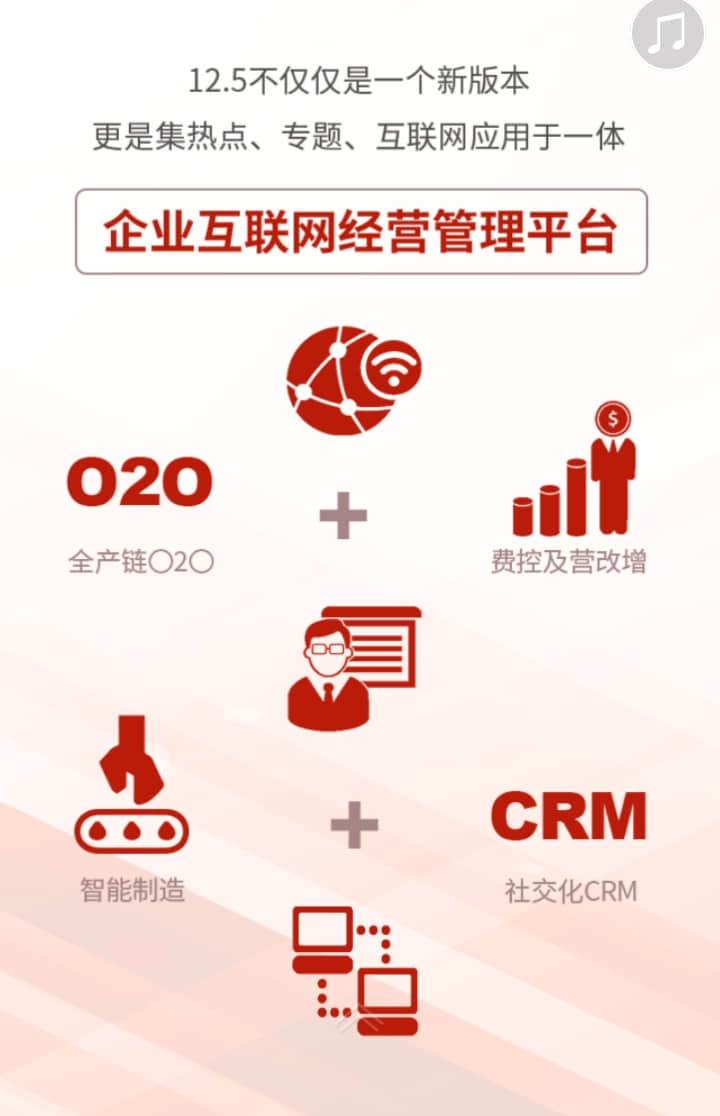Toggle the background music icon
This screenshot has height=1116, width=720.
(x=667, y=34)
